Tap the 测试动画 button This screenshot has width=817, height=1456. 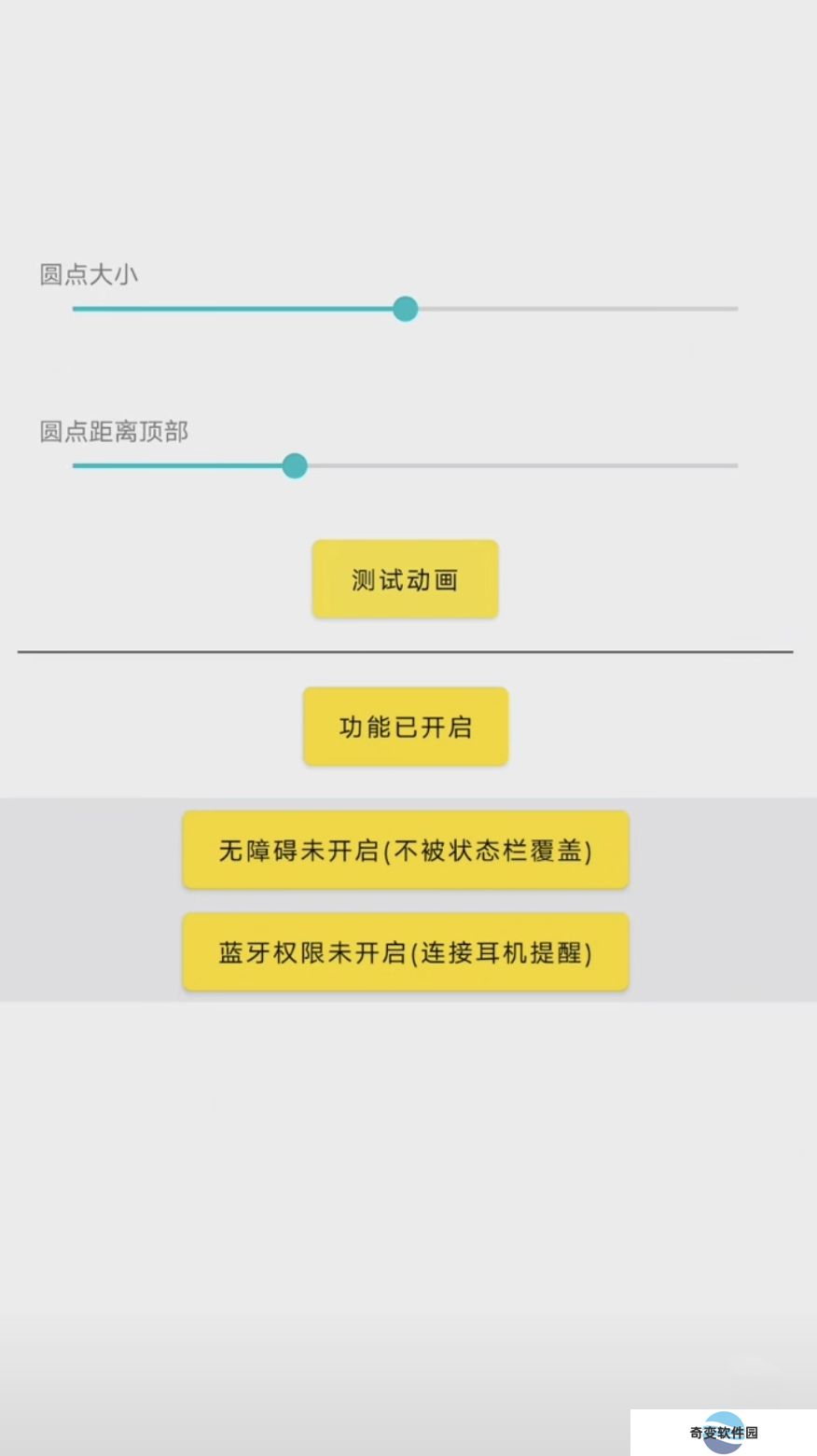pyautogui.click(x=405, y=579)
